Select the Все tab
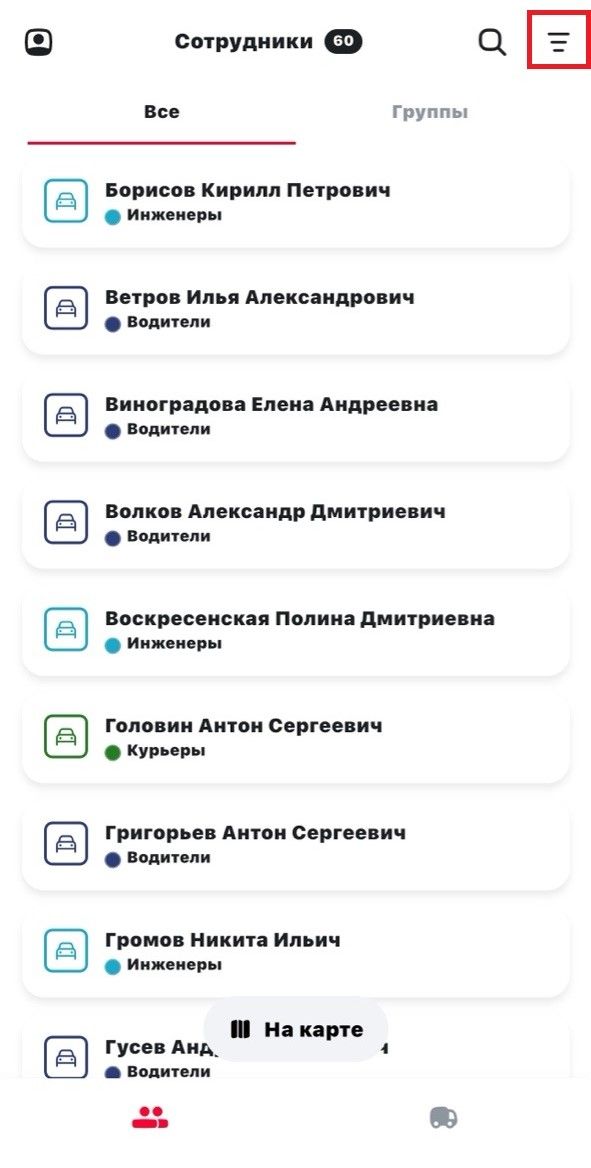591x1168 pixels. pos(162,112)
